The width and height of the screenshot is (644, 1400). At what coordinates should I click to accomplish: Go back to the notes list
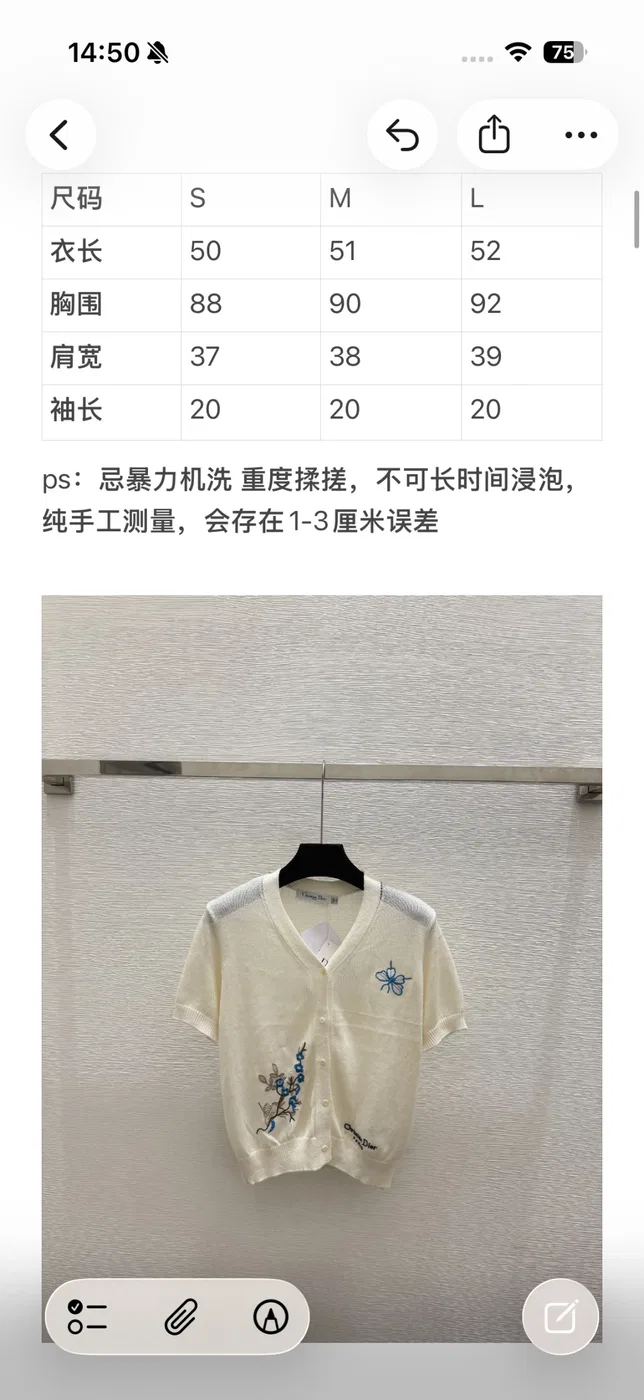pyautogui.click(x=60, y=135)
